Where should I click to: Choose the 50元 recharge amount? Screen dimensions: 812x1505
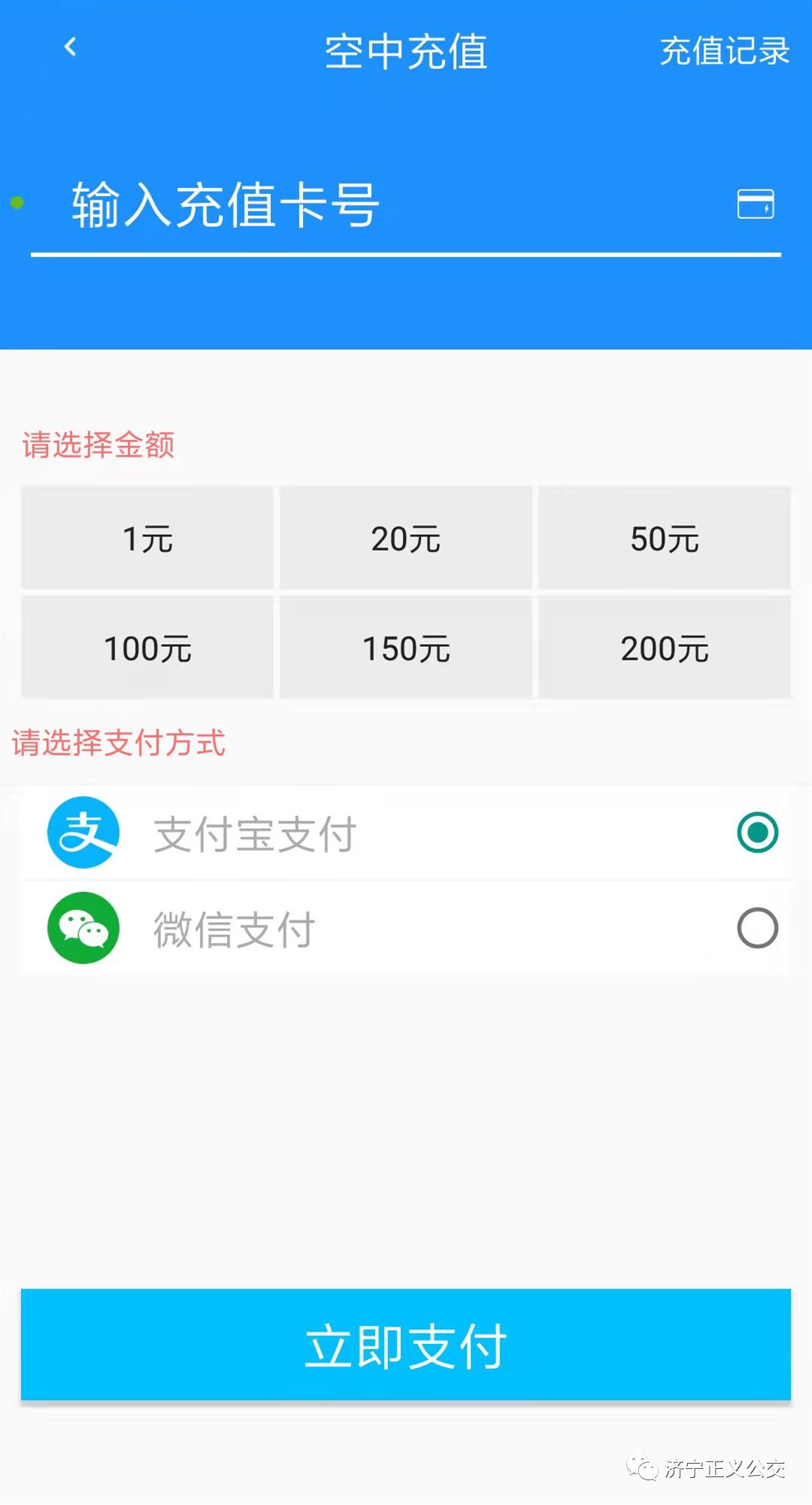[x=665, y=539]
